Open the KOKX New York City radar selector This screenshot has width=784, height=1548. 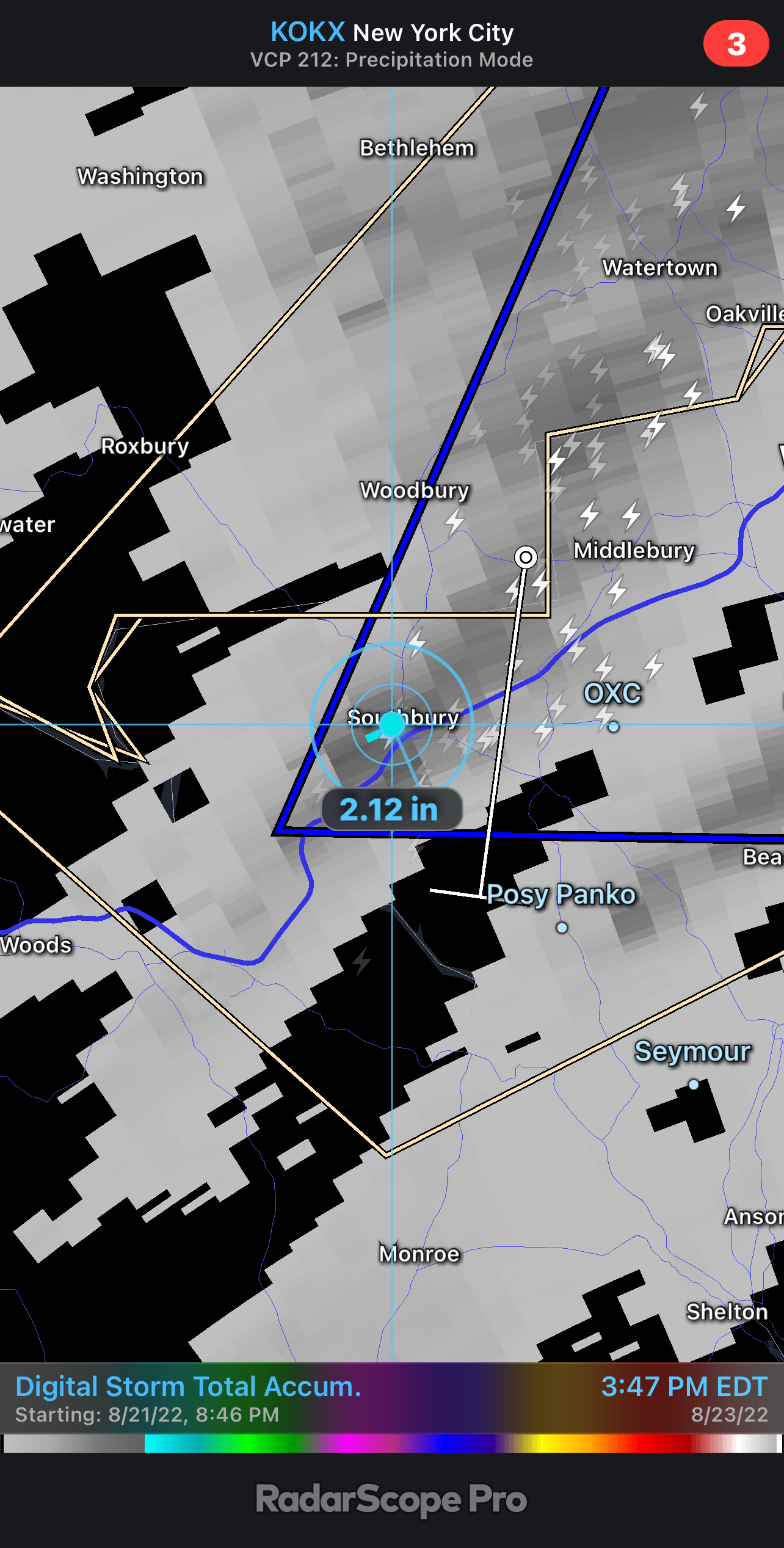pos(392,32)
